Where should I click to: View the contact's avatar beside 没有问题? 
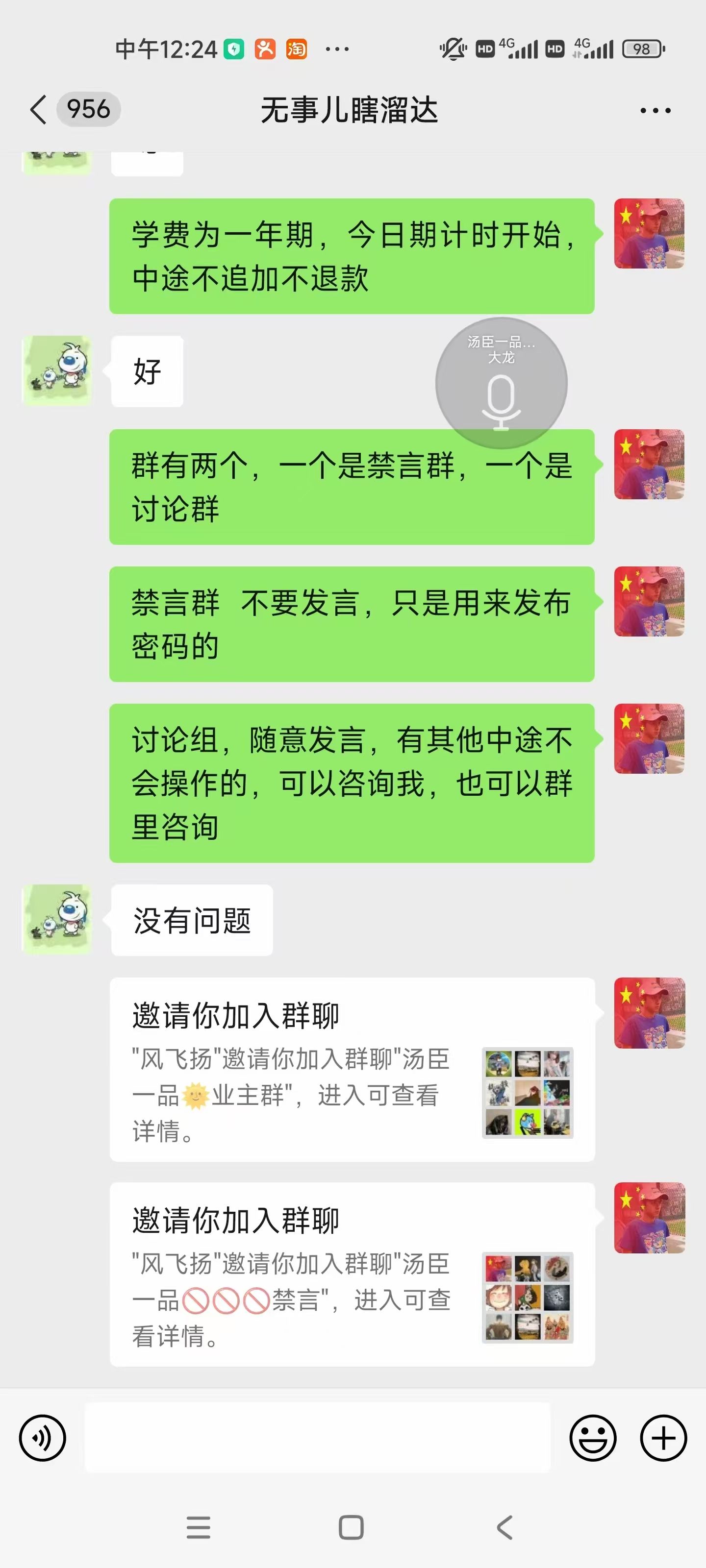pyautogui.click(x=57, y=919)
